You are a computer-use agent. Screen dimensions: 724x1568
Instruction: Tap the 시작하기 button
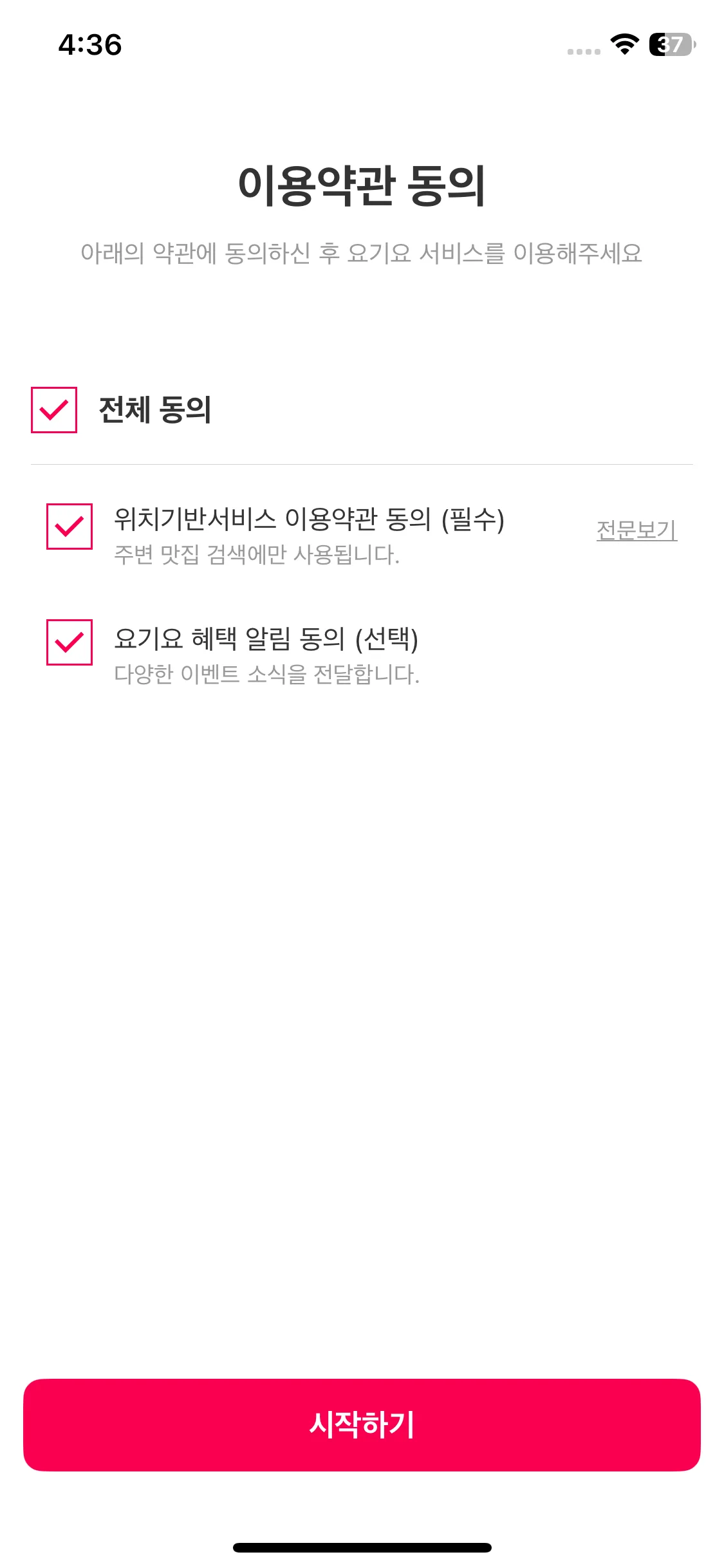point(362,1424)
